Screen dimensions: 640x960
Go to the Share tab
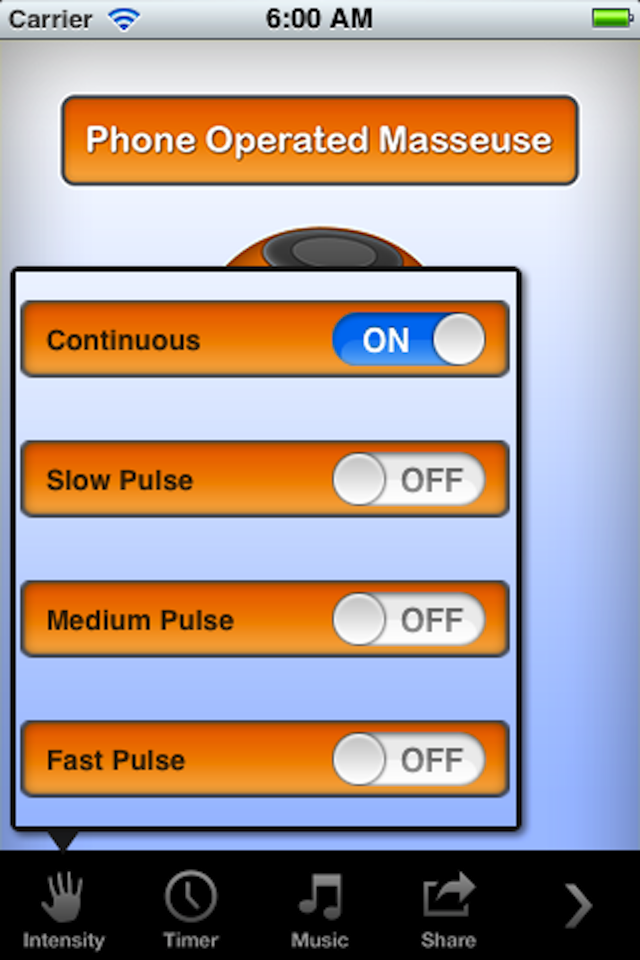point(448,908)
